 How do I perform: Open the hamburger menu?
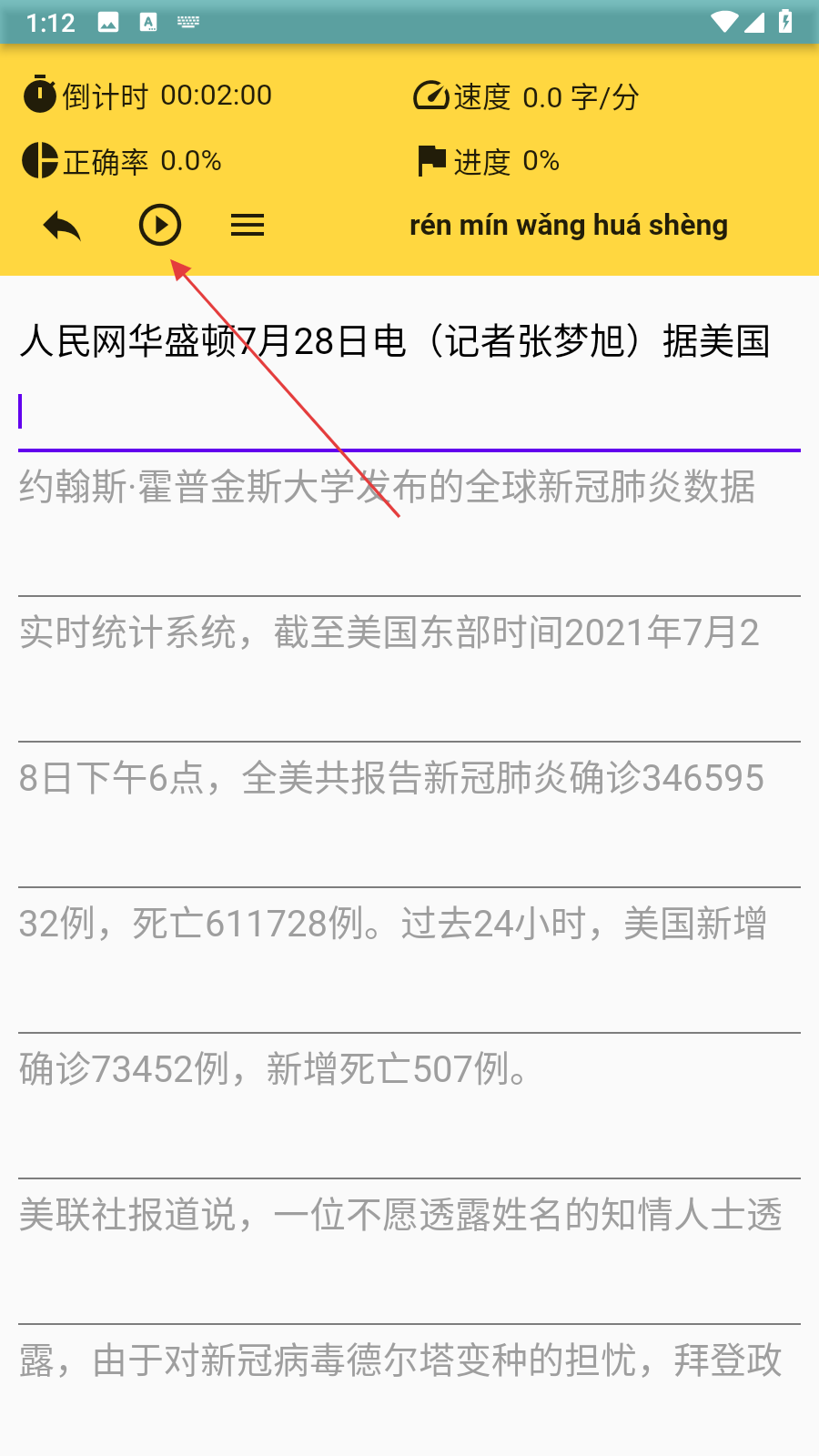click(248, 225)
